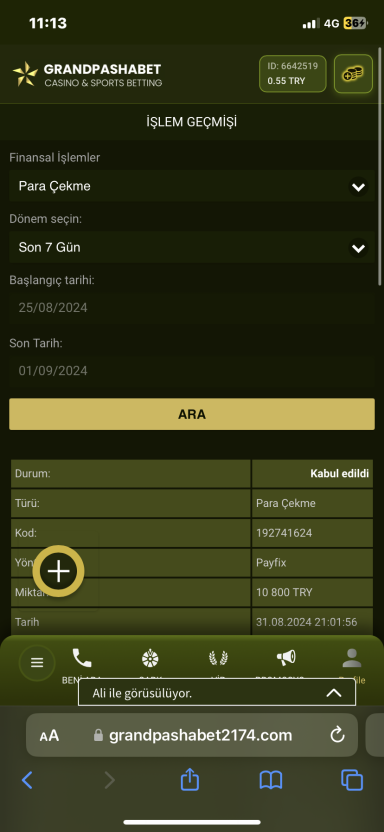Expand the Finansal İşlemler dropdown
This screenshot has height=832, width=384.
coord(191,186)
